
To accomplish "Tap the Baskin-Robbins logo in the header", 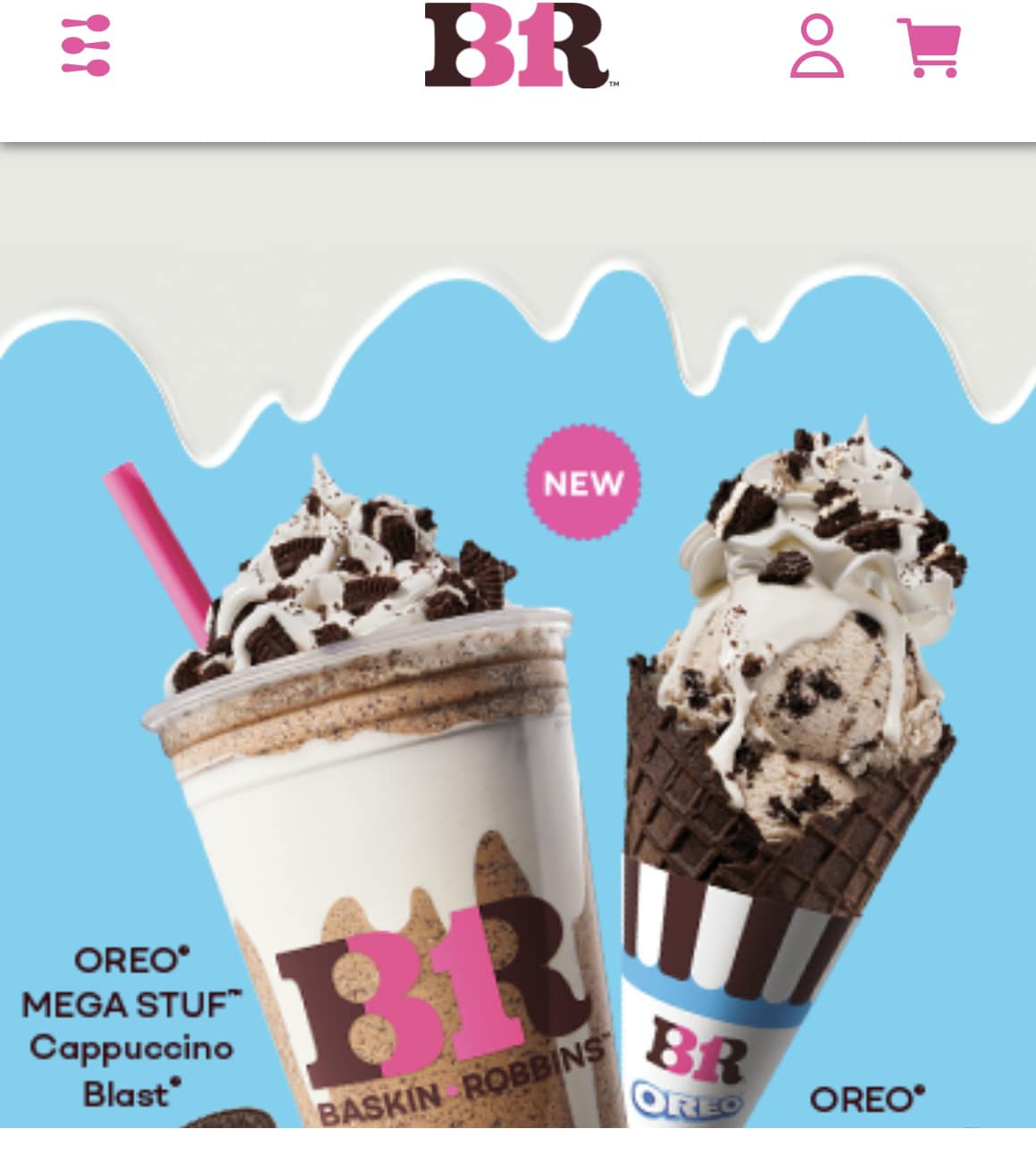I will [519, 46].
